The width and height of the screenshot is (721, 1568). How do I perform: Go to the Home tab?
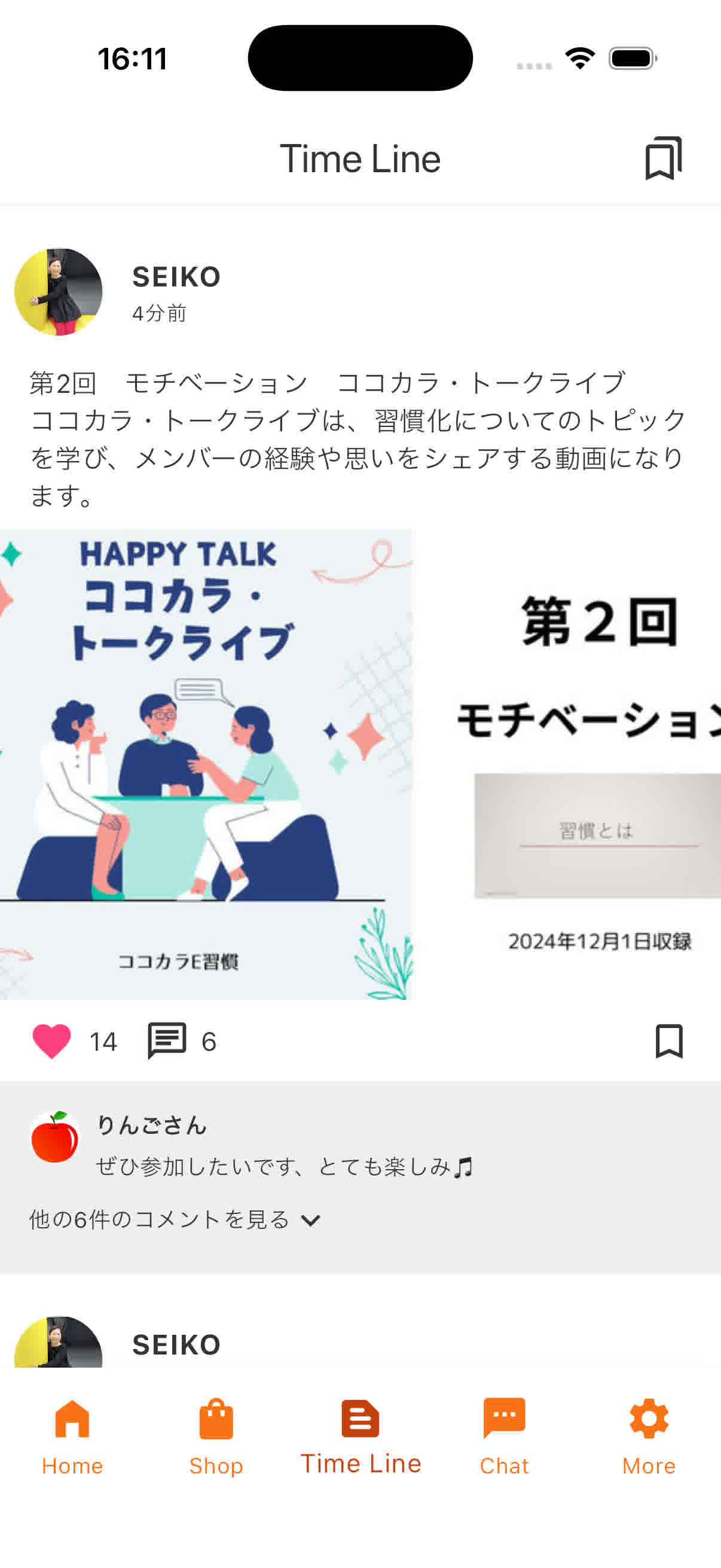72,1438
